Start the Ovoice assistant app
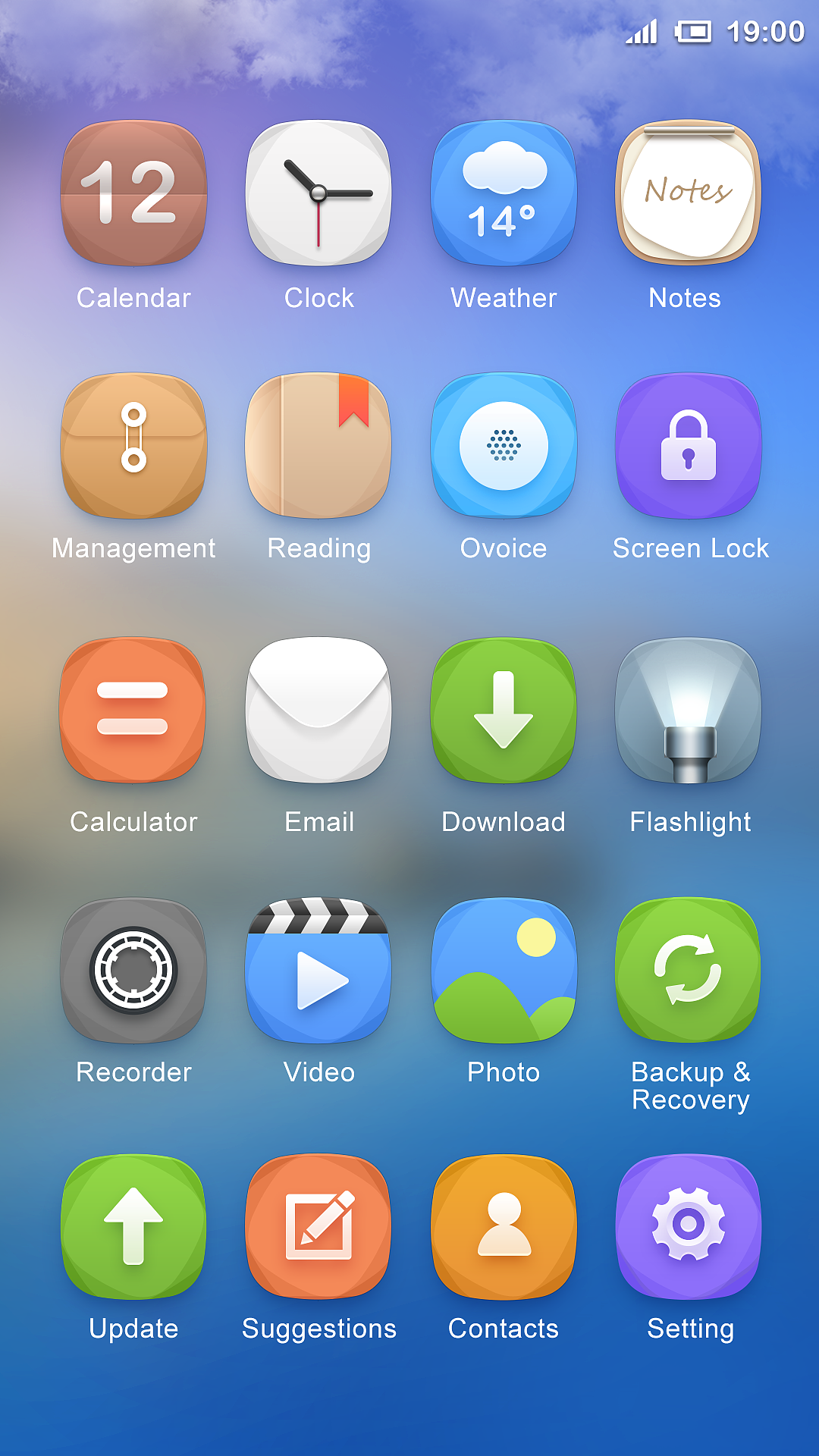Viewport: 819px width, 1456px height. point(504,445)
